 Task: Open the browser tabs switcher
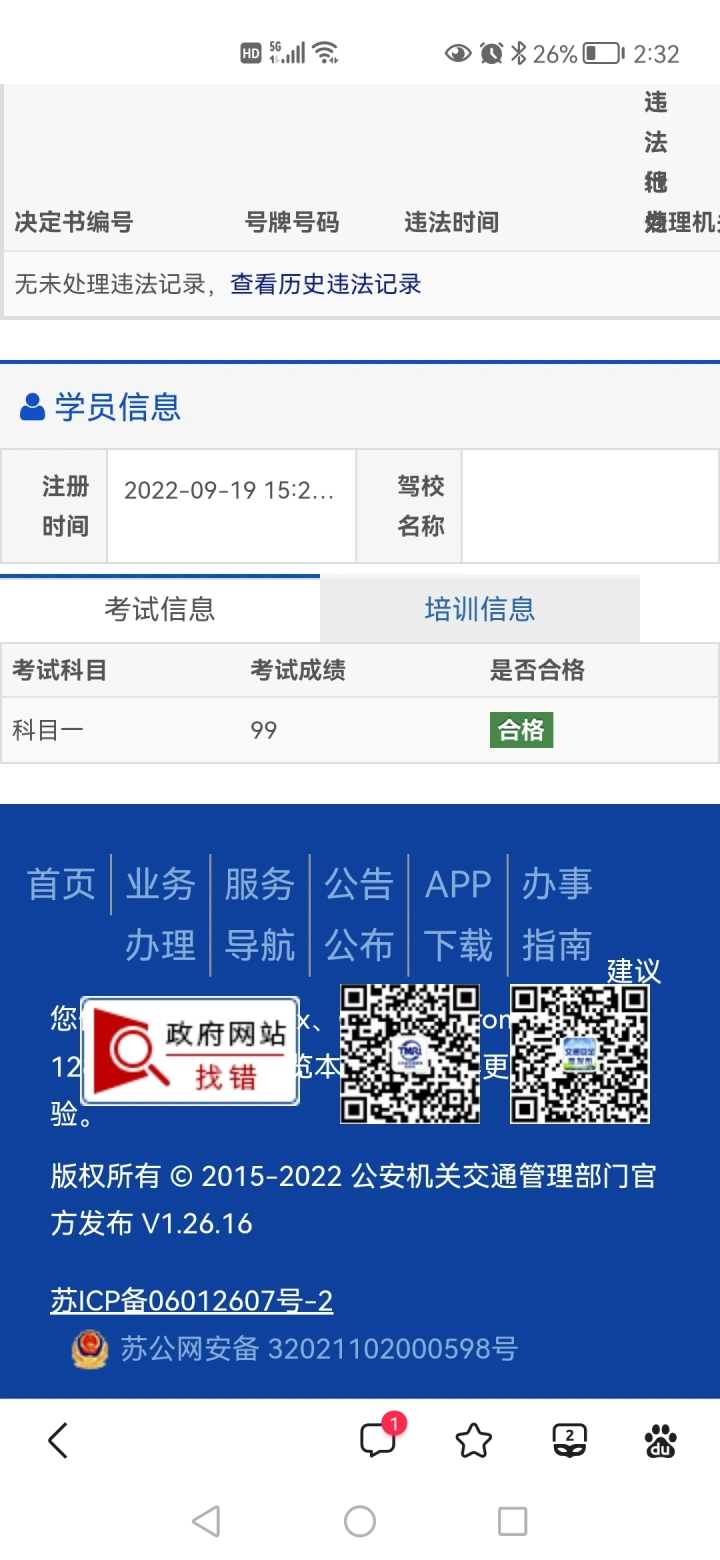569,1441
